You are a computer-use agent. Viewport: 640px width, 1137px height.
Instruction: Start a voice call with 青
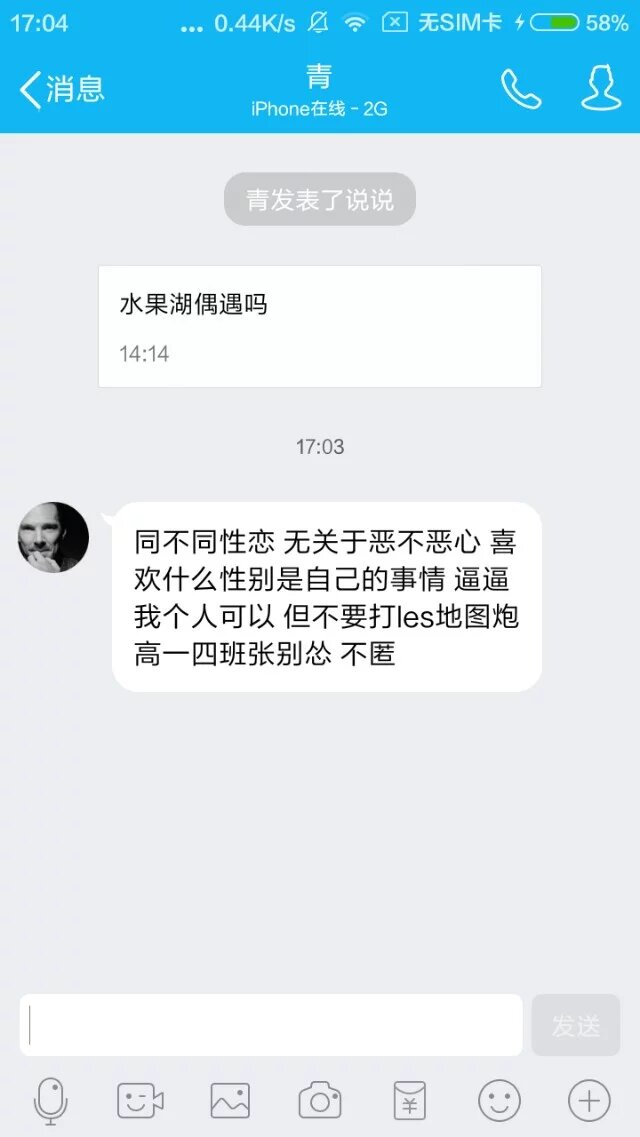point(520,89)
